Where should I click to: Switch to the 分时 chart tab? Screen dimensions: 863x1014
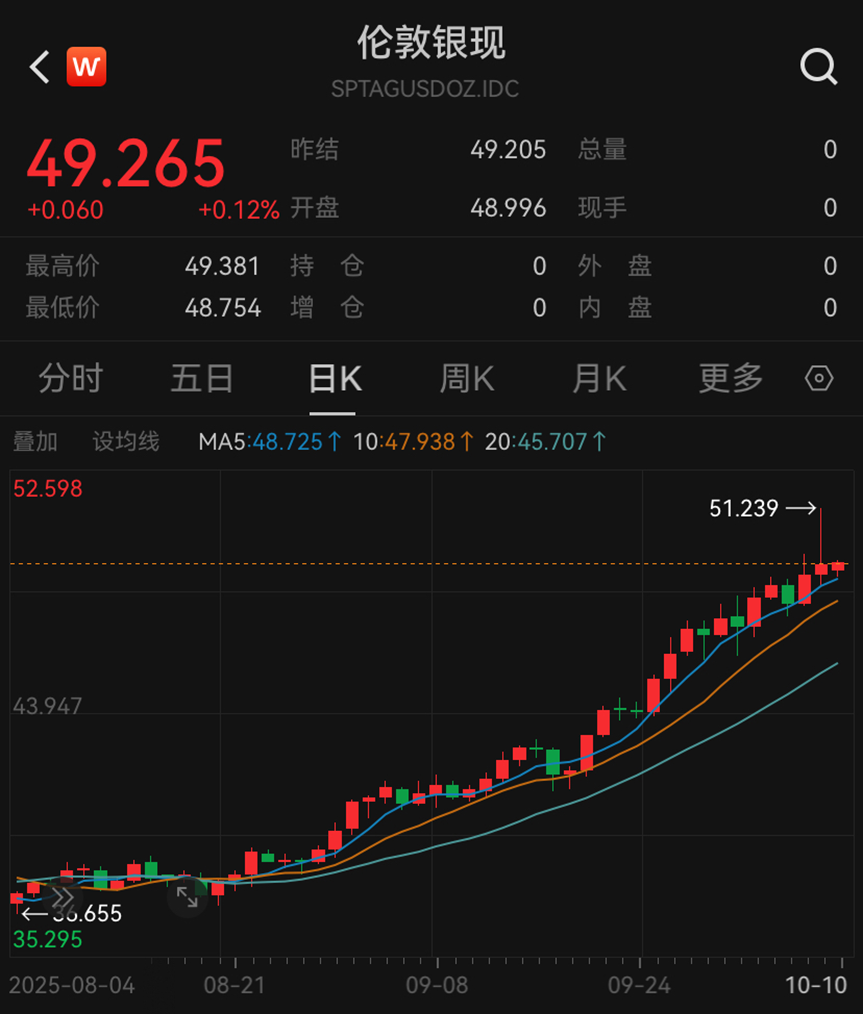[x=70, y=379]
